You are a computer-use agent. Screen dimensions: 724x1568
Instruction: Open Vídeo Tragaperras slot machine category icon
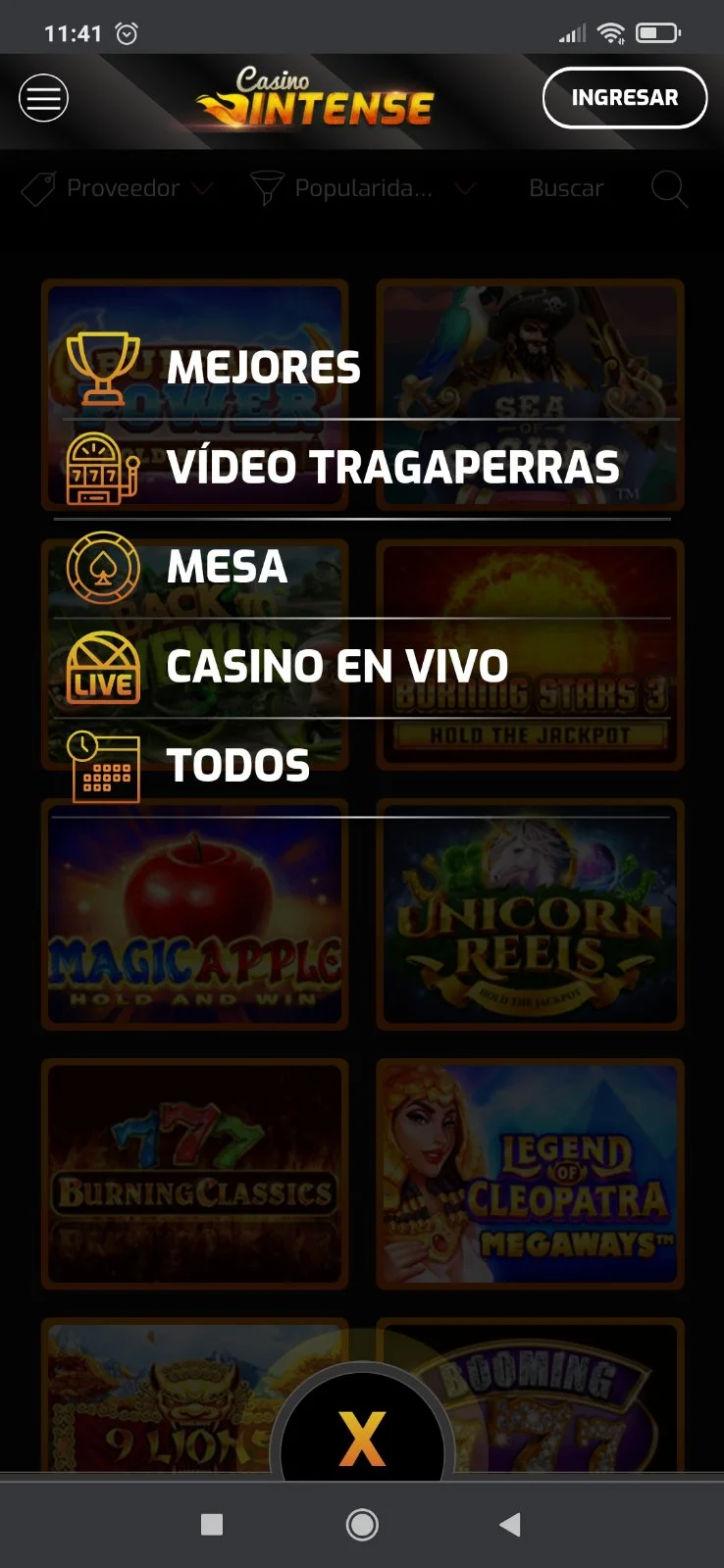[103, 468]
